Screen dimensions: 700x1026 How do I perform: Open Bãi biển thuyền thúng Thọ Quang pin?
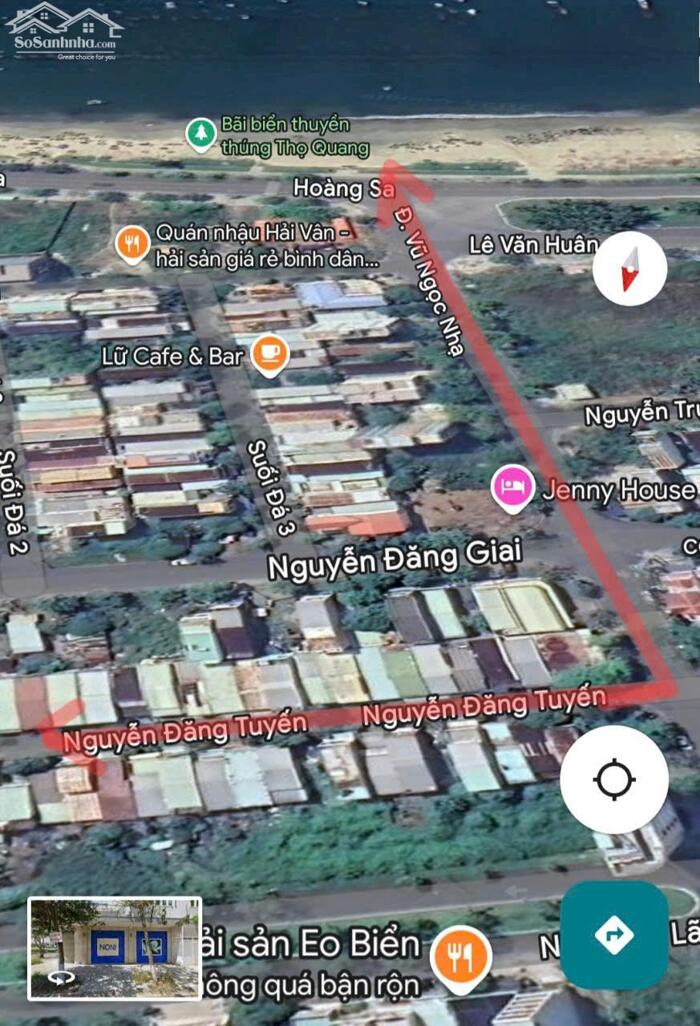pyautogui.click(x=201, y=134)
